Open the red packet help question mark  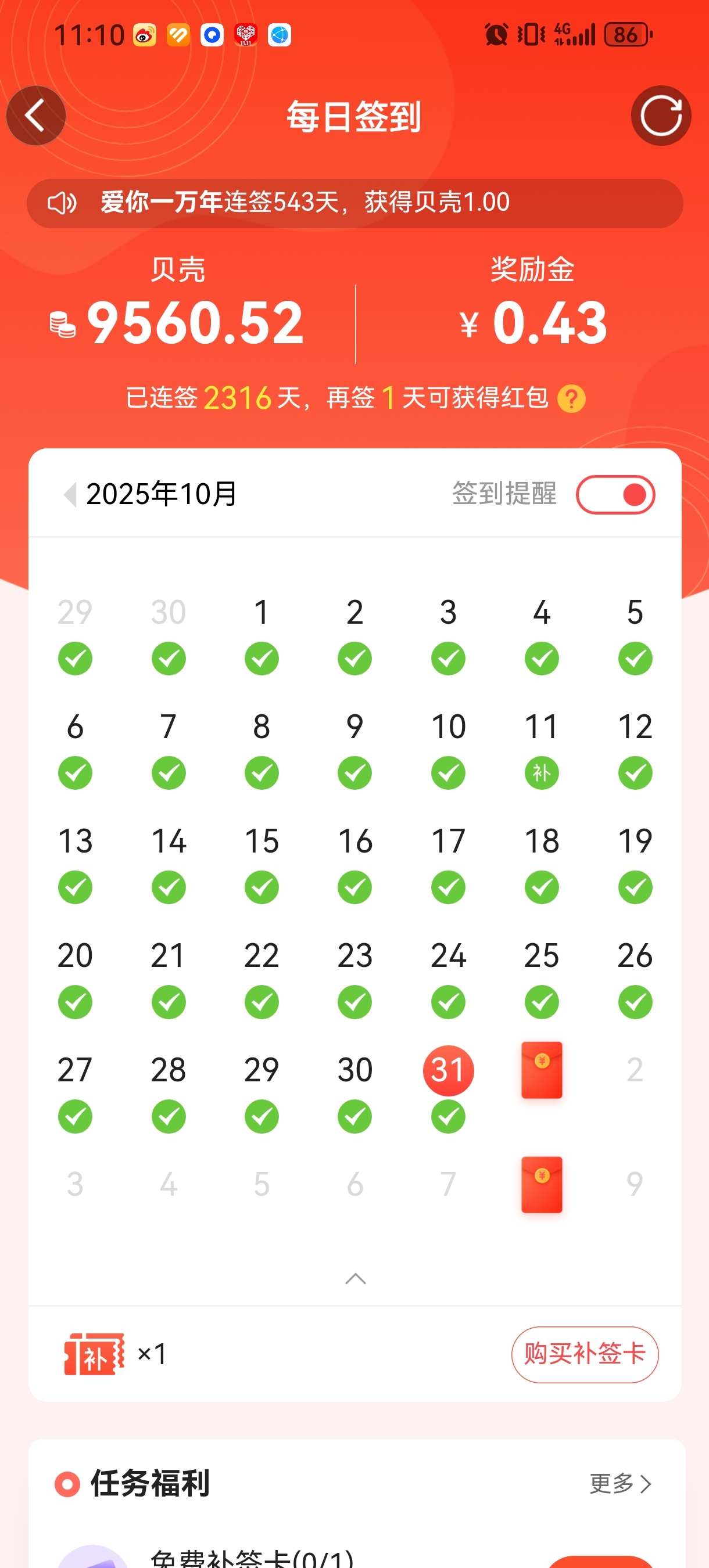pos(571,400)
